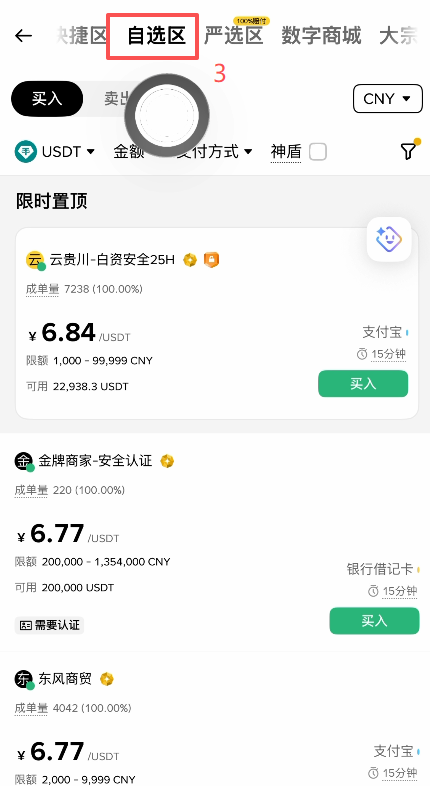
Task: Switch to the 自选区 tab
Action: (x=156, y=36)
